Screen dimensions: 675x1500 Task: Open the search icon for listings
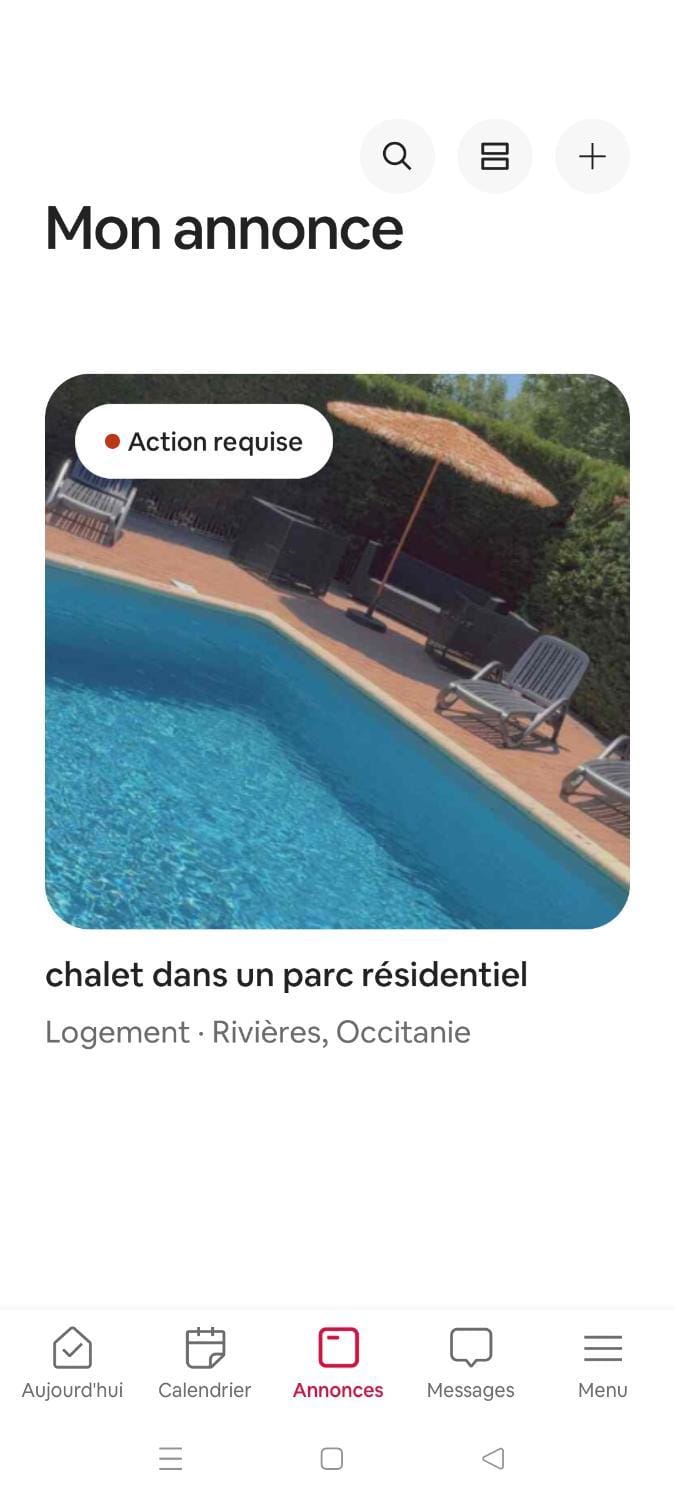coord(397,156)
